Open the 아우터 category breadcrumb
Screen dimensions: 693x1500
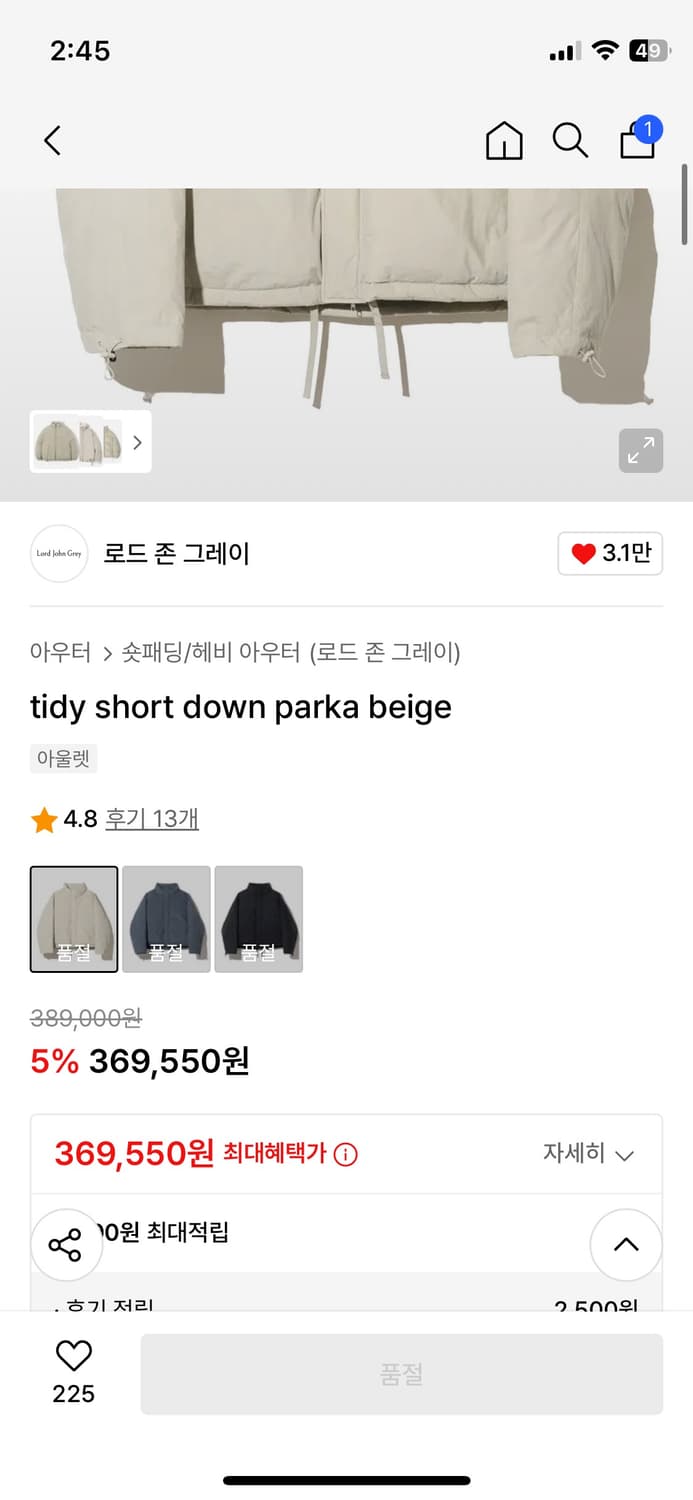point(60,653)
